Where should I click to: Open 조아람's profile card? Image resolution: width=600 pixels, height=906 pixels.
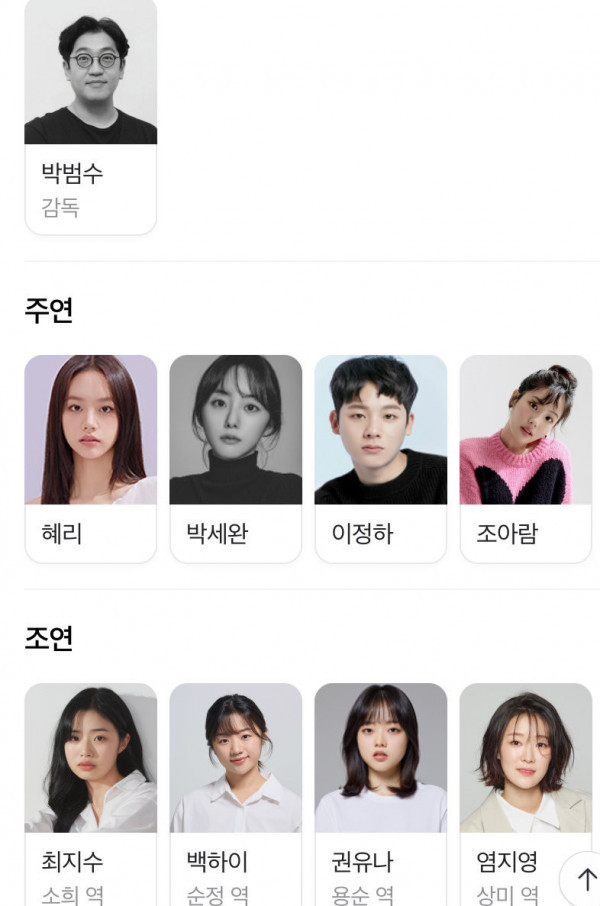(525, 458)
